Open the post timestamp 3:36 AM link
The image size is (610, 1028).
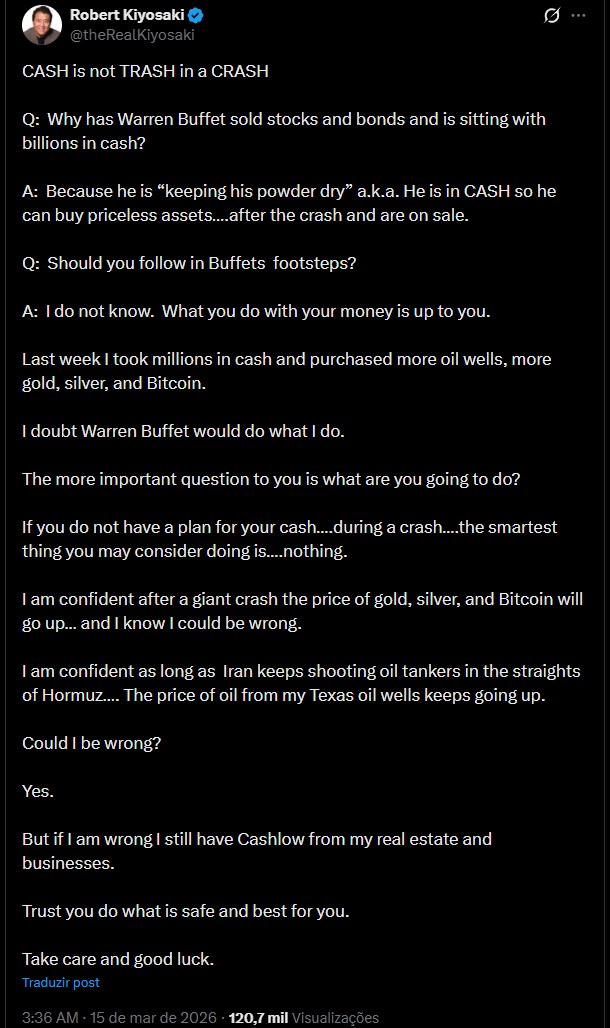coord(50,1018)
